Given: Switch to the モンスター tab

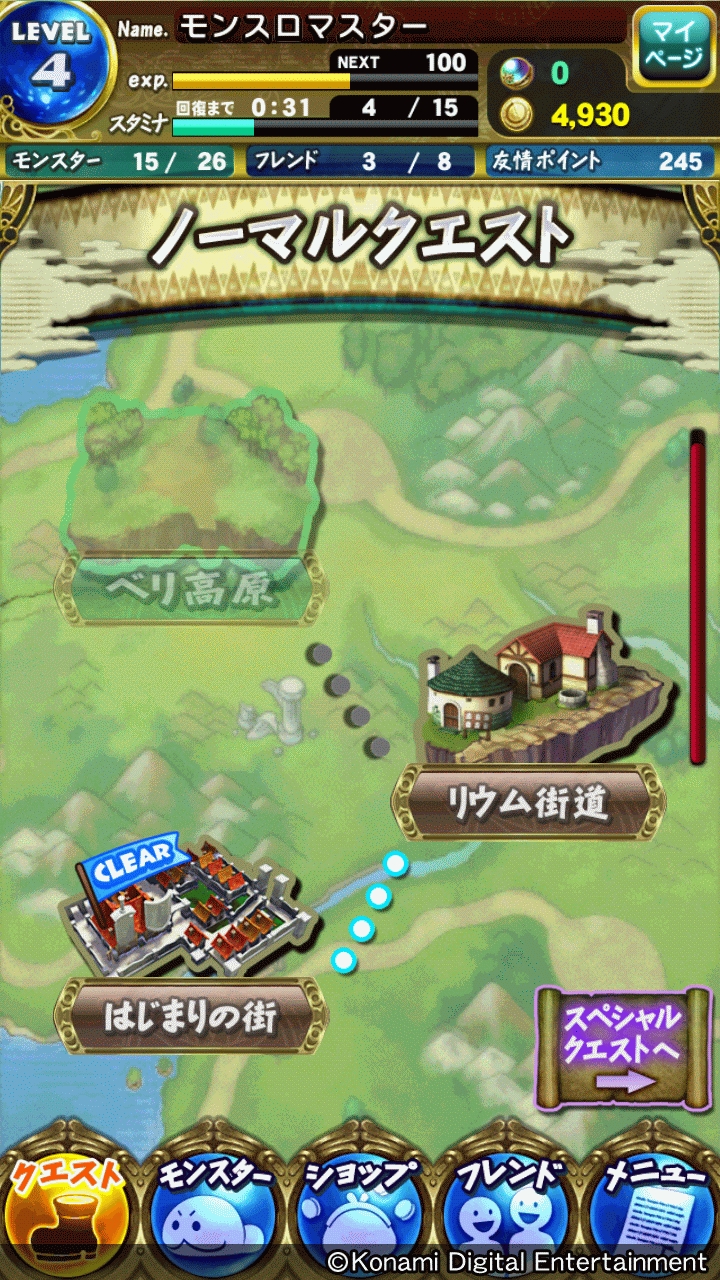Looking at the screenshot, I should [211, 1205].
